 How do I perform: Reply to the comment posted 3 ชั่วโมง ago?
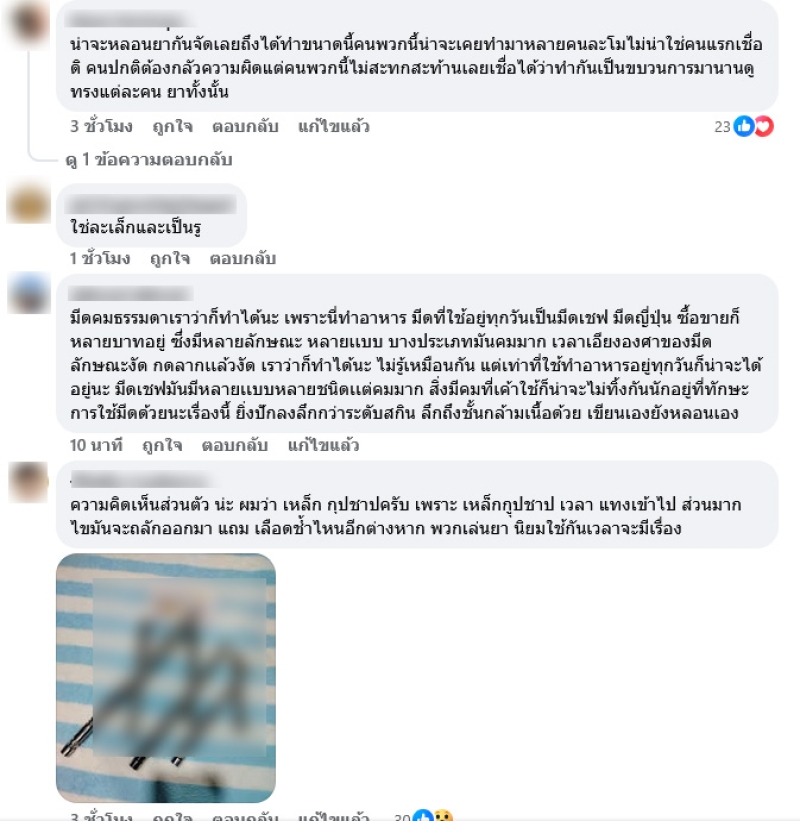(244, 127)
